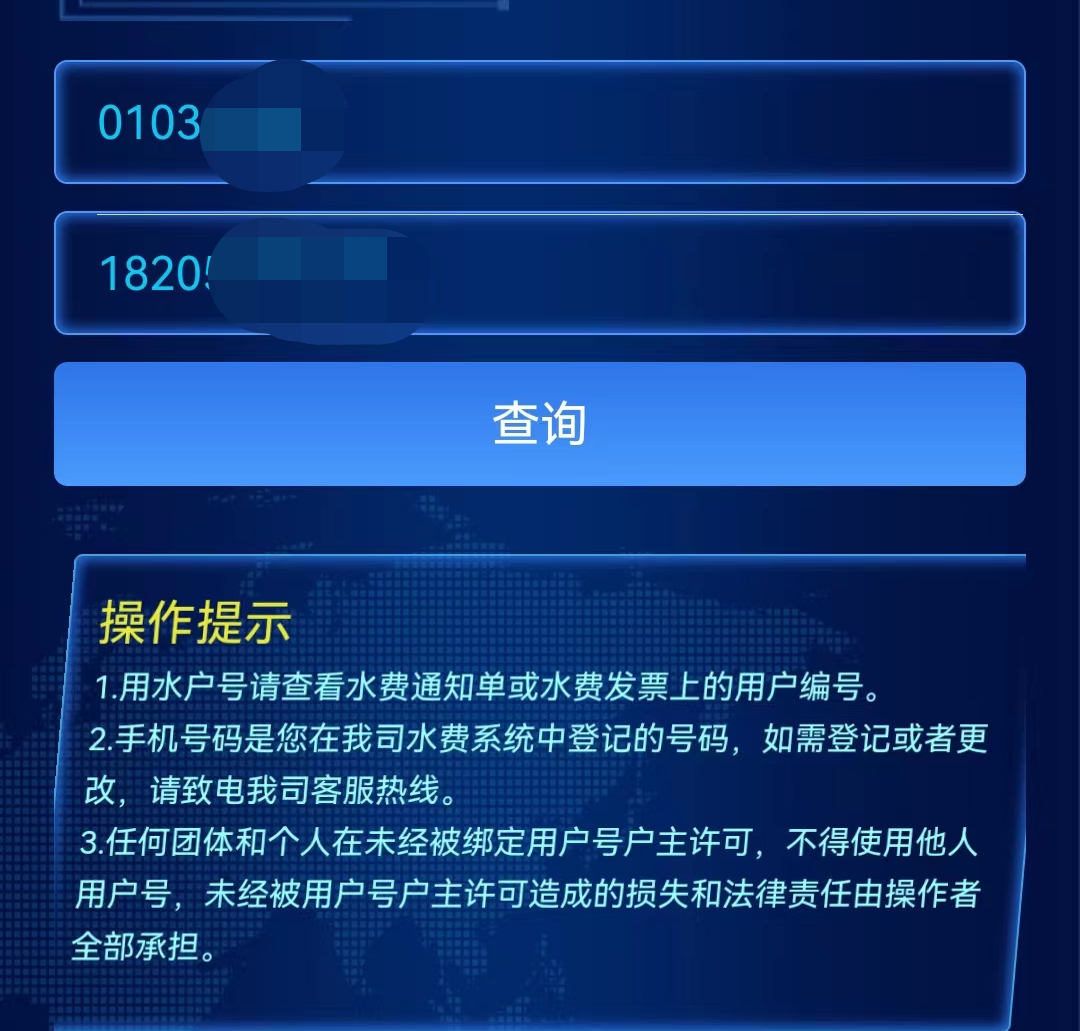Image resolution: width=1080 pixels, height=1031 pixels.
Task: Tap the 查询 button
Action: pyautogui.click(x=539, y=424)
